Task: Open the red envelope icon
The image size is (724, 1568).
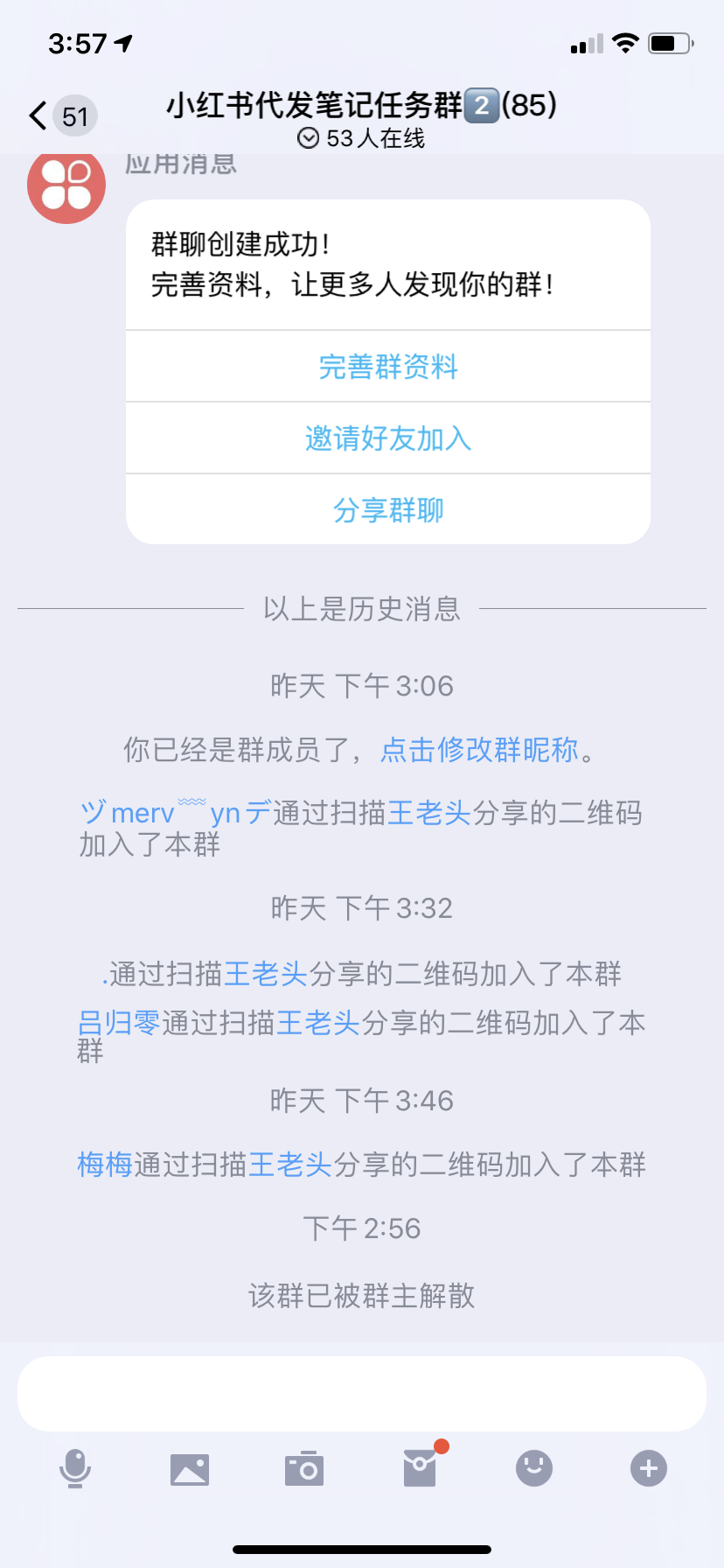Action: pyautogui.click(x=420, y=1468)
